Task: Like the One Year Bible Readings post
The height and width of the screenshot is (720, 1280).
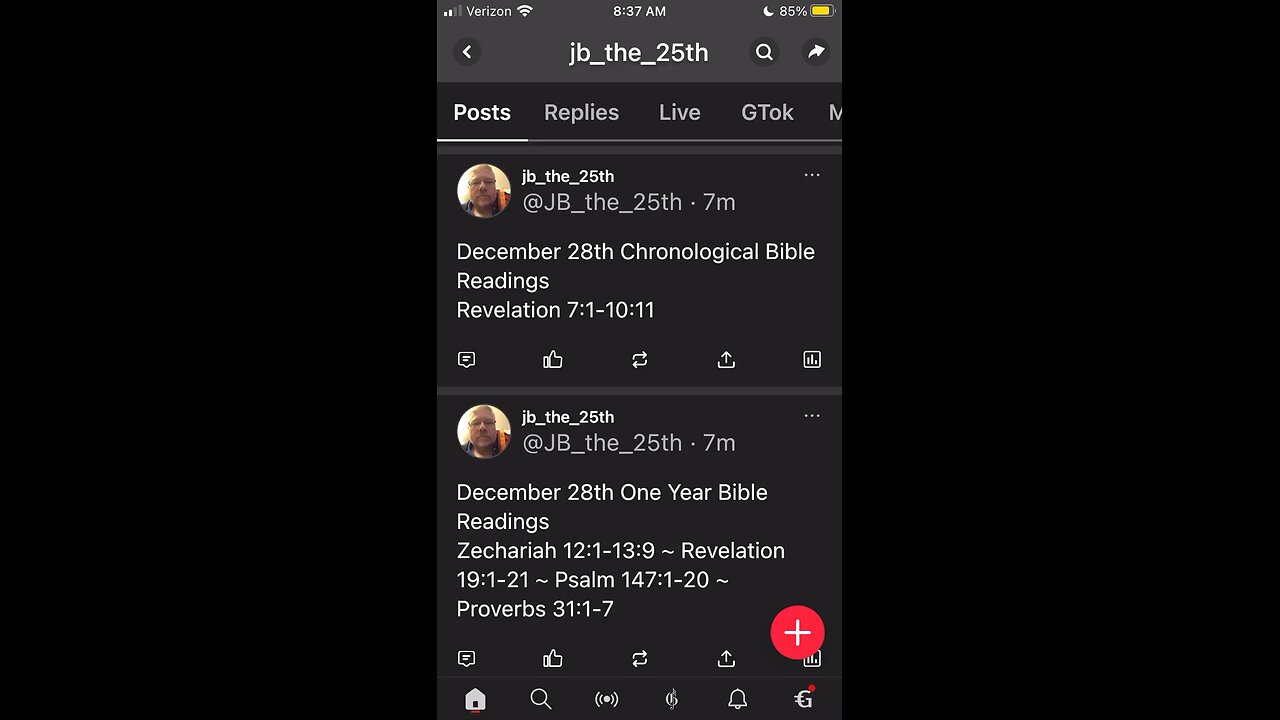Action: tap(553, 658)
